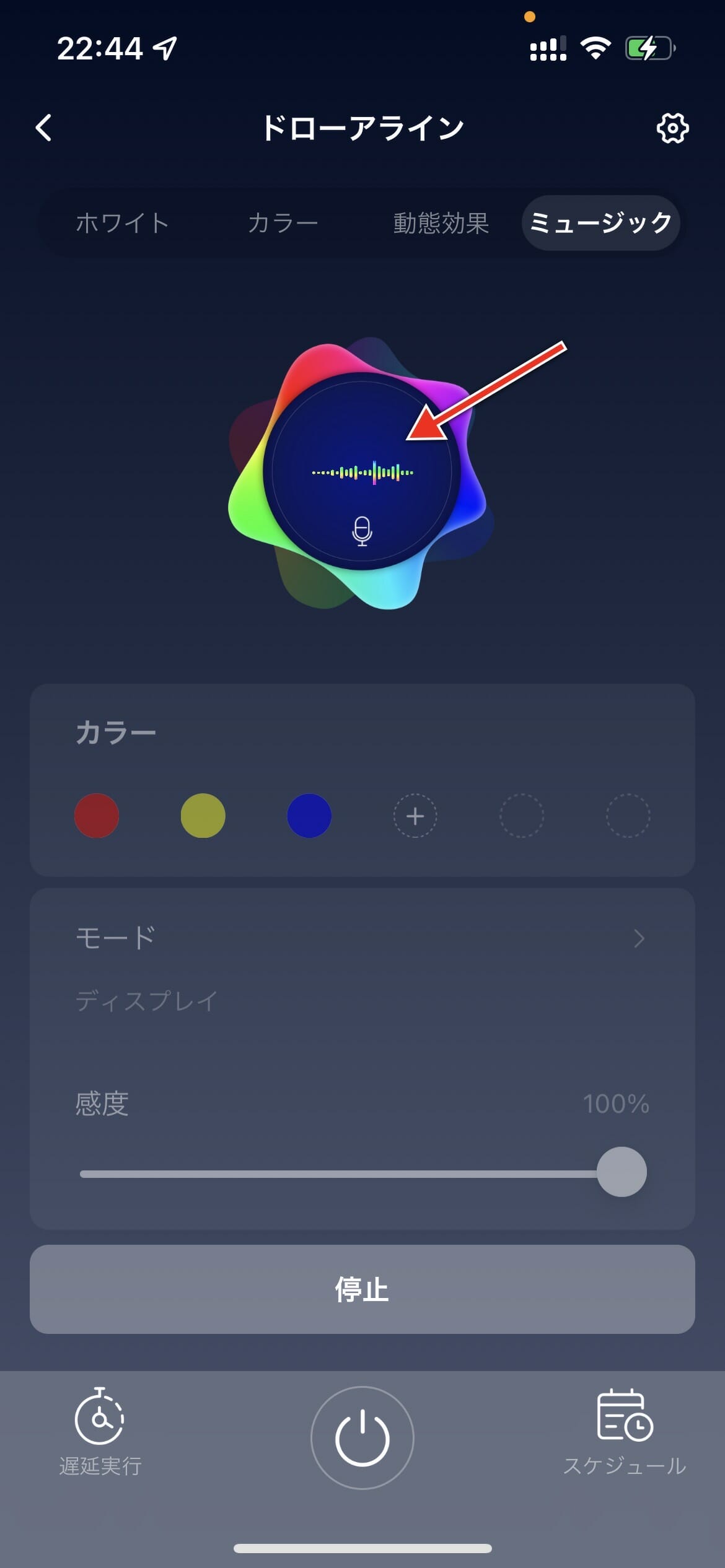Select the ミュージック tab
The height and width of the screenshot is (1568, 725).
tap(600, 223)
